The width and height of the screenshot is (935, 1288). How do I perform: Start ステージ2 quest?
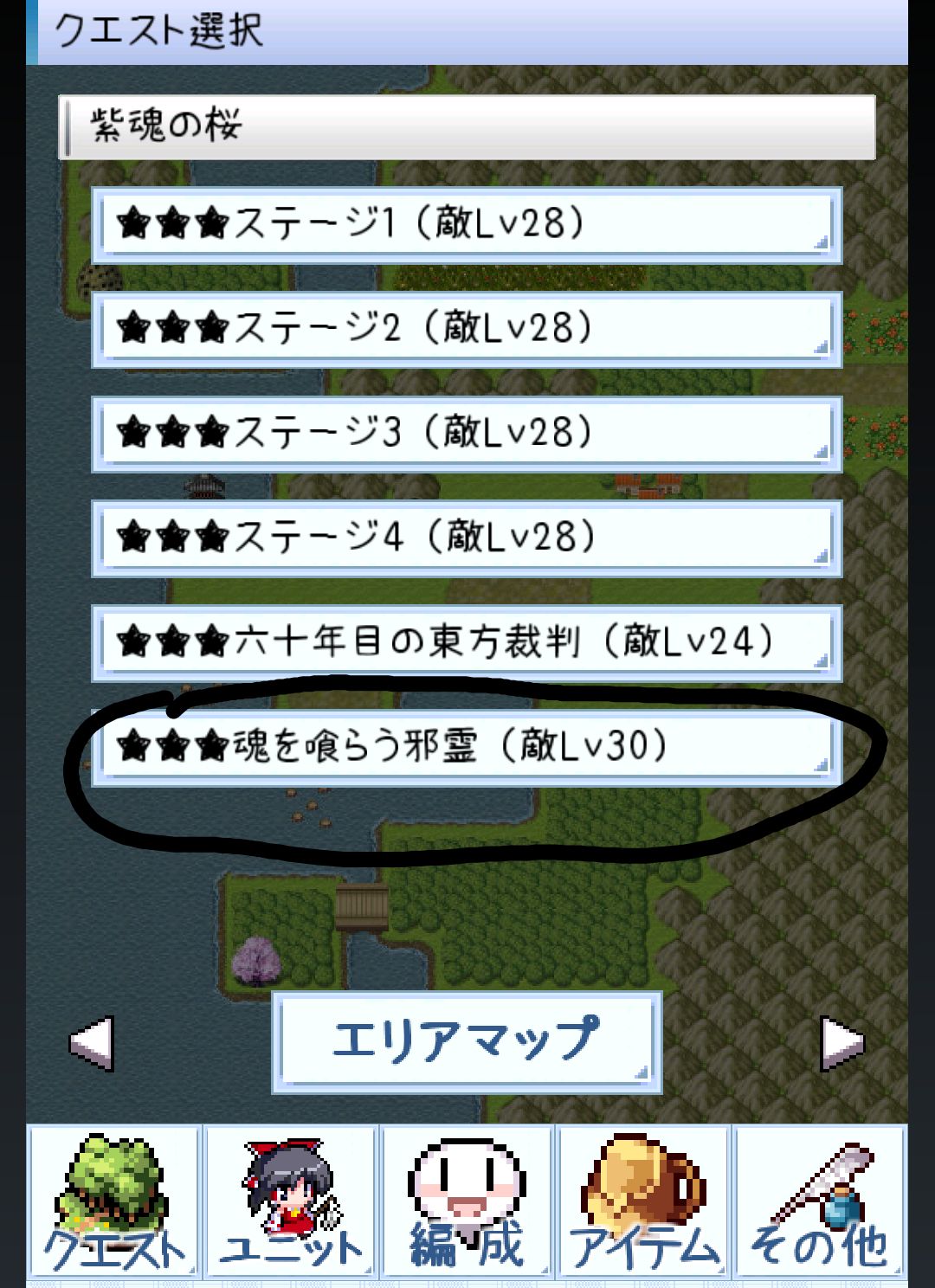(x=467, y=329)
